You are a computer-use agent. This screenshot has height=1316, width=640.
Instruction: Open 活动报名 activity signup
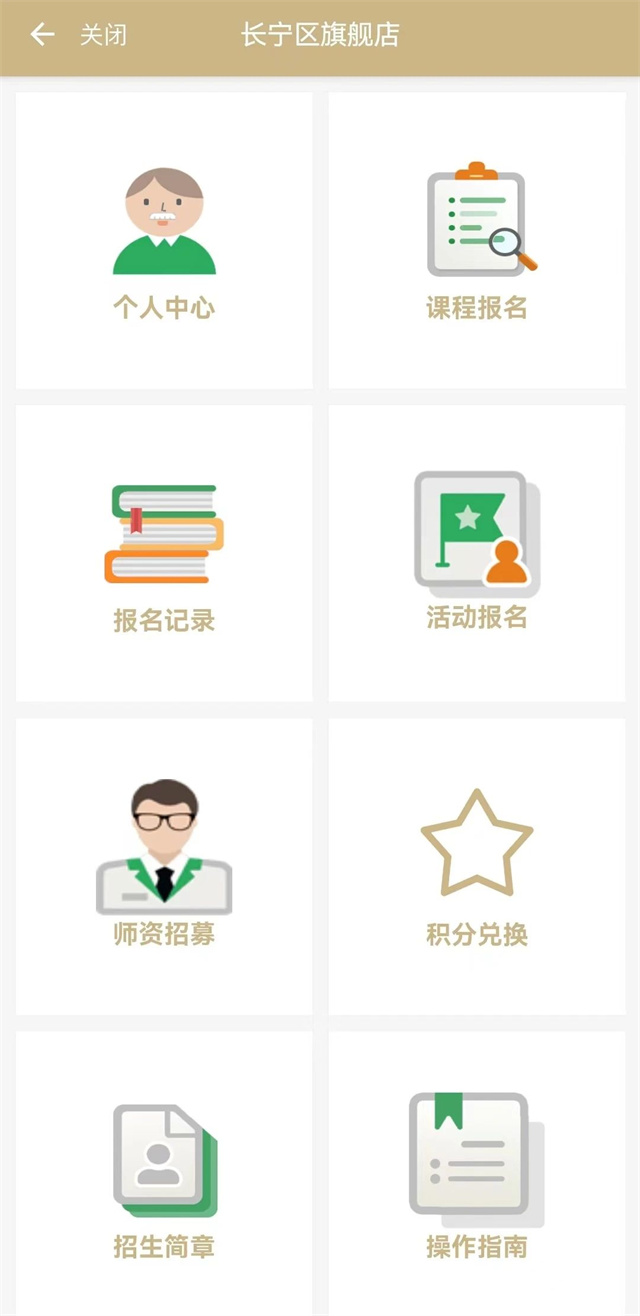click(477, 554)
